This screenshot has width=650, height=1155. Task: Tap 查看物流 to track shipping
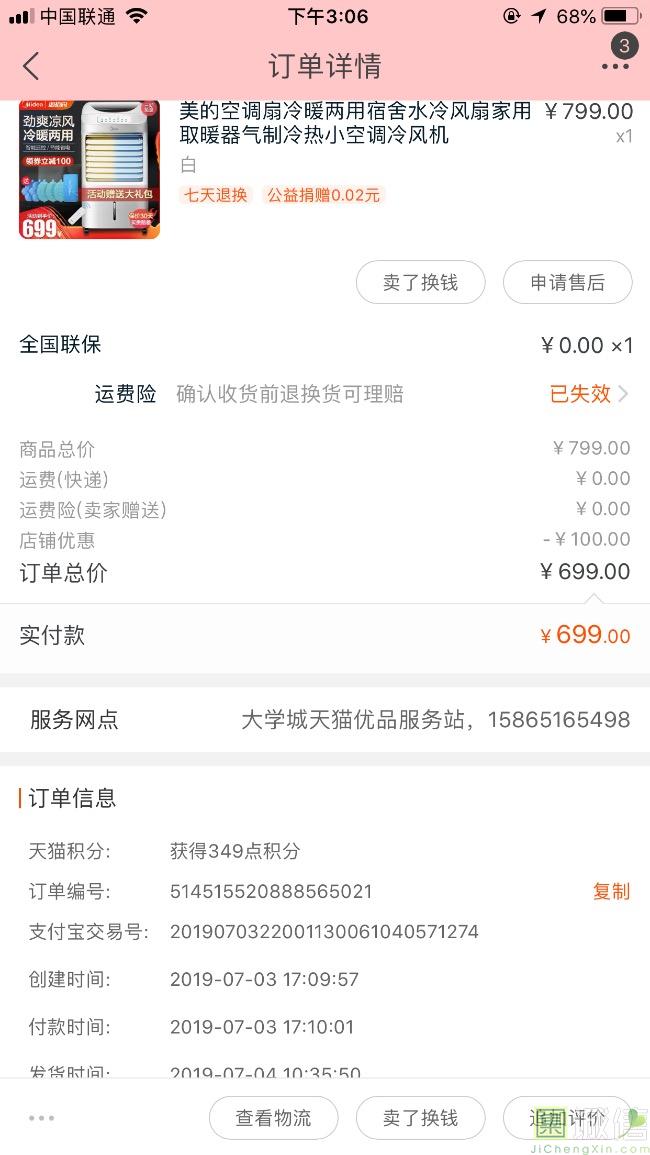tap(273, 1117)
